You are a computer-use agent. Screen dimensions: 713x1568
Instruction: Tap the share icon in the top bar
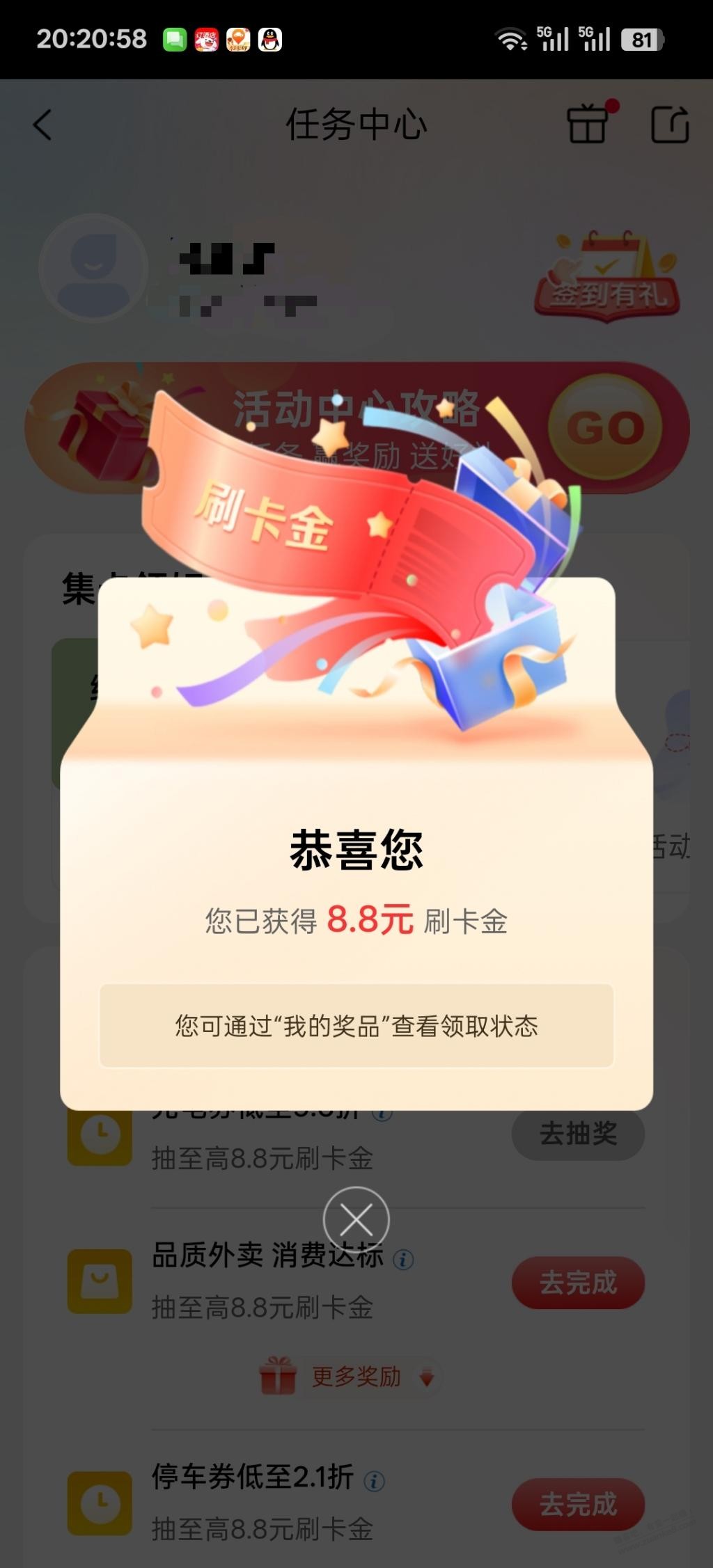point(669,124)
